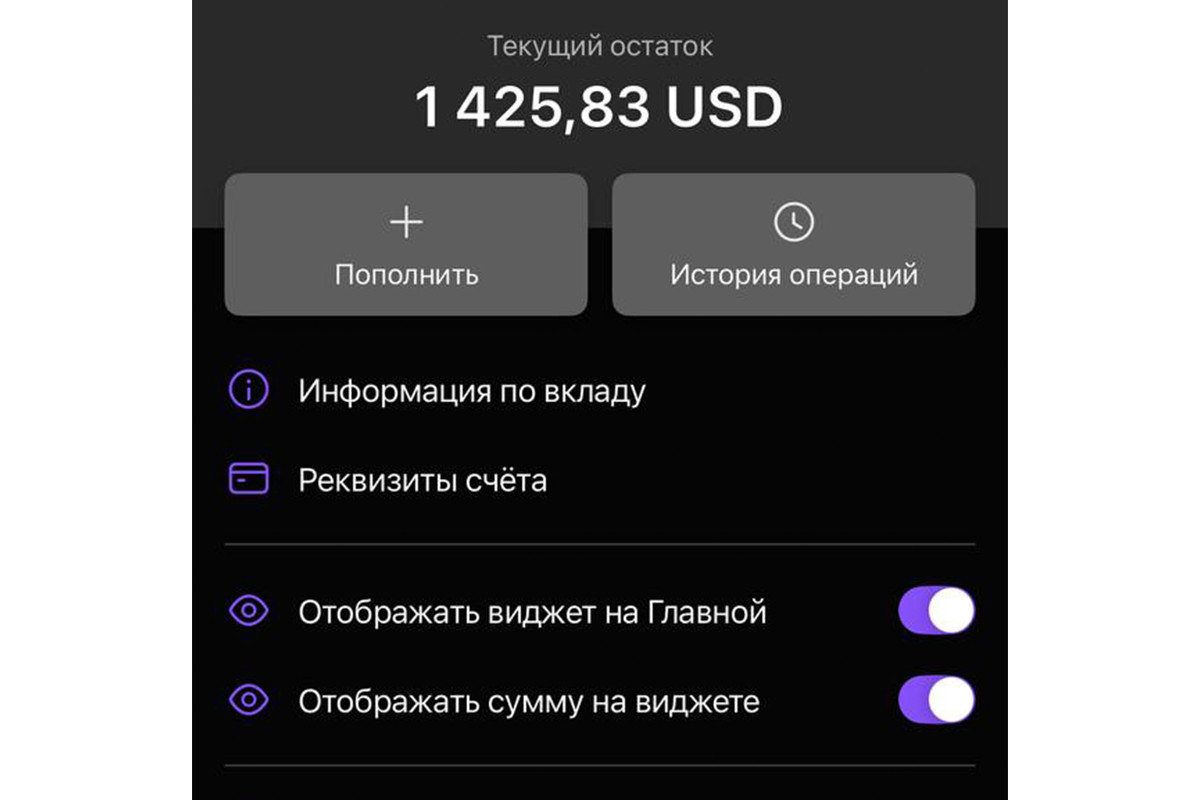Viewport: 1200px width, 800px height.
Task: Open Информация по вкладу
Action: (471, 391)
